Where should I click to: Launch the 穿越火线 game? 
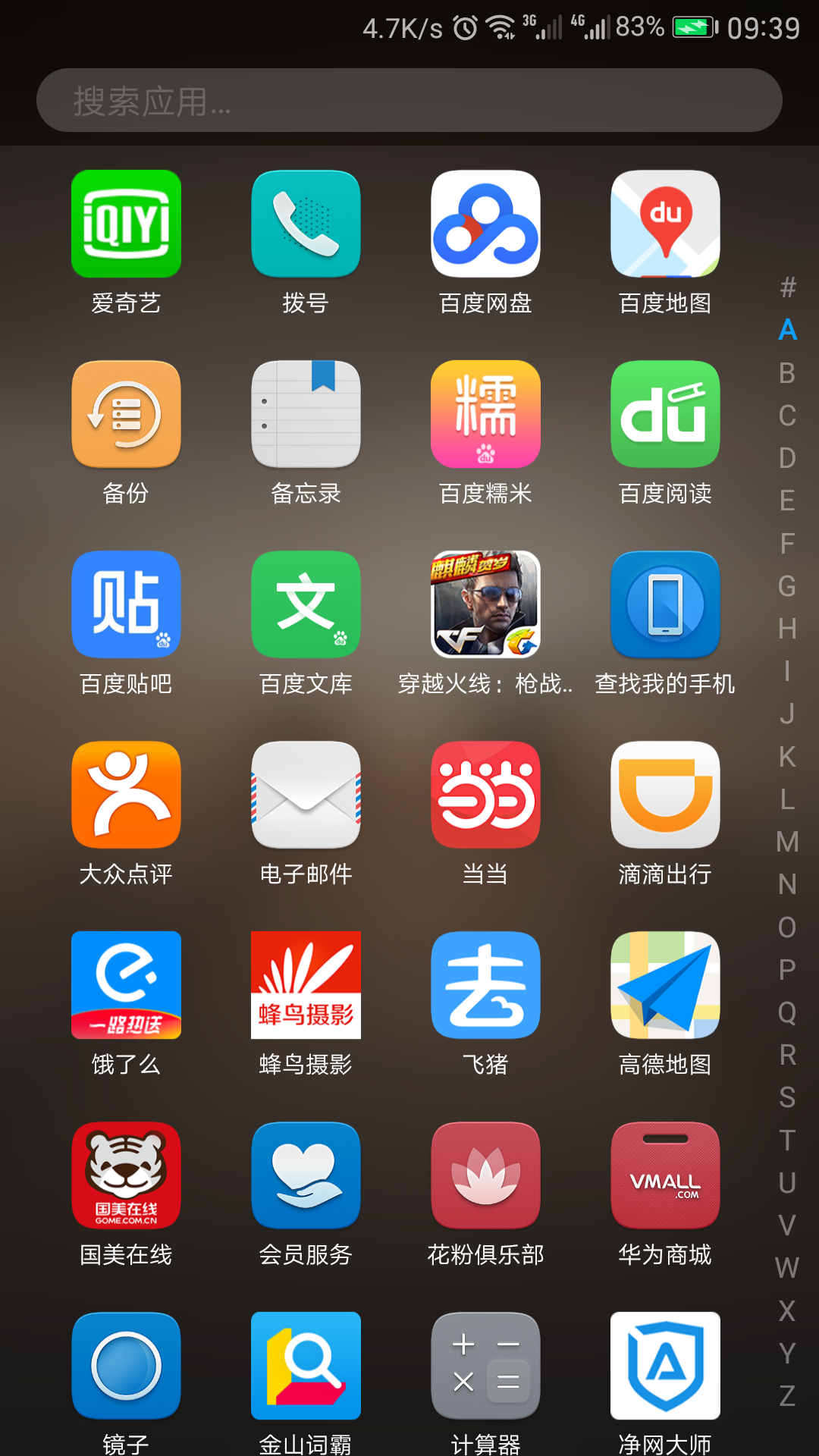485,605
